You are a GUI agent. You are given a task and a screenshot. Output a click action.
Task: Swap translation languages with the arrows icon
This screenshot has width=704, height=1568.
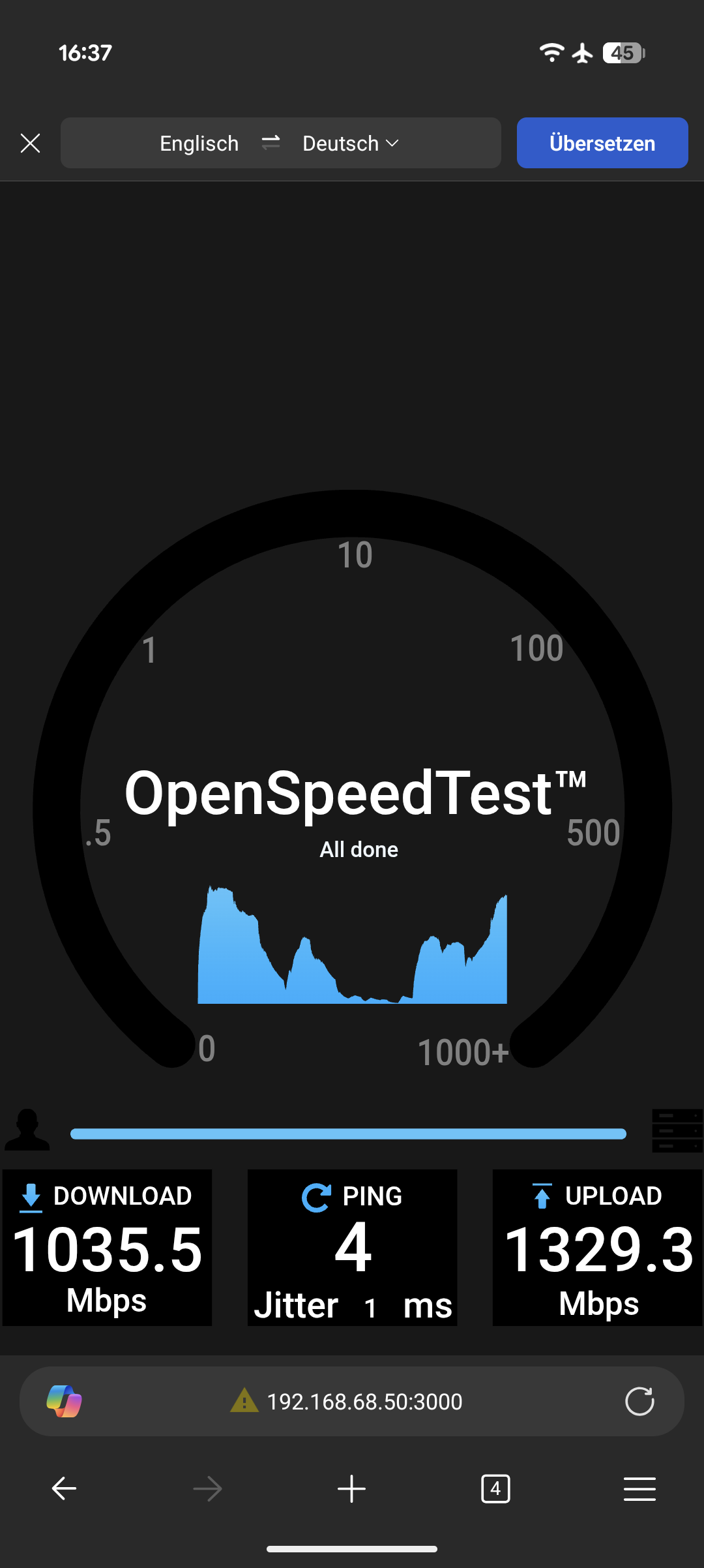click(271, 142)
